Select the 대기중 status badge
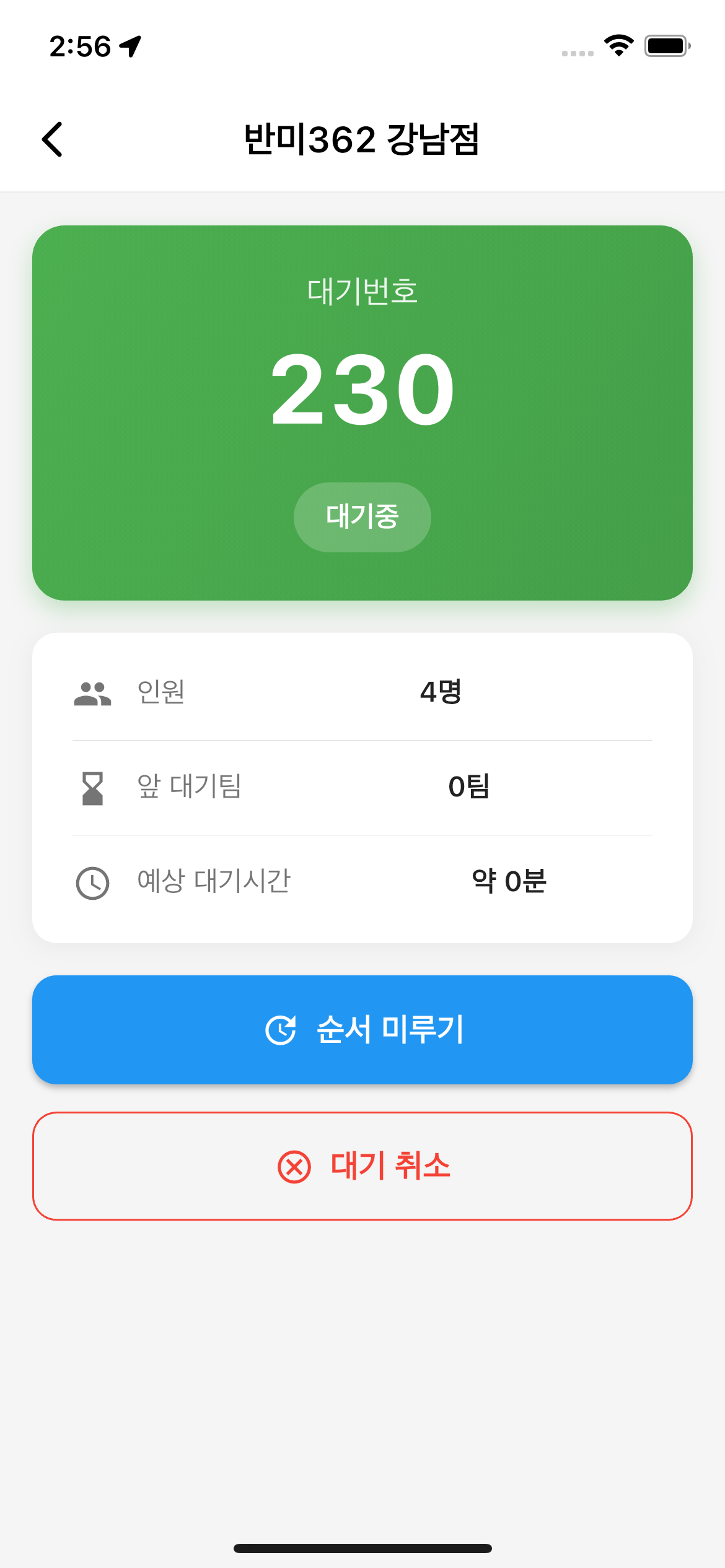This screenshot has height=1568, width=725. (362, 517)
